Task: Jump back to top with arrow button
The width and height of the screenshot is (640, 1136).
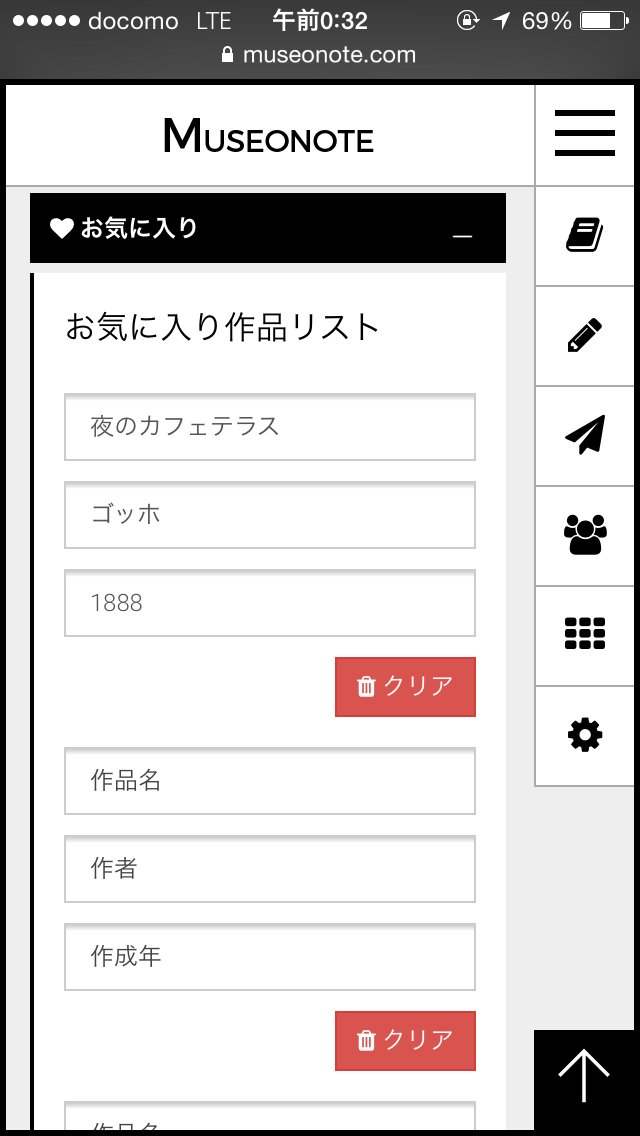Action: [584, 1078]
